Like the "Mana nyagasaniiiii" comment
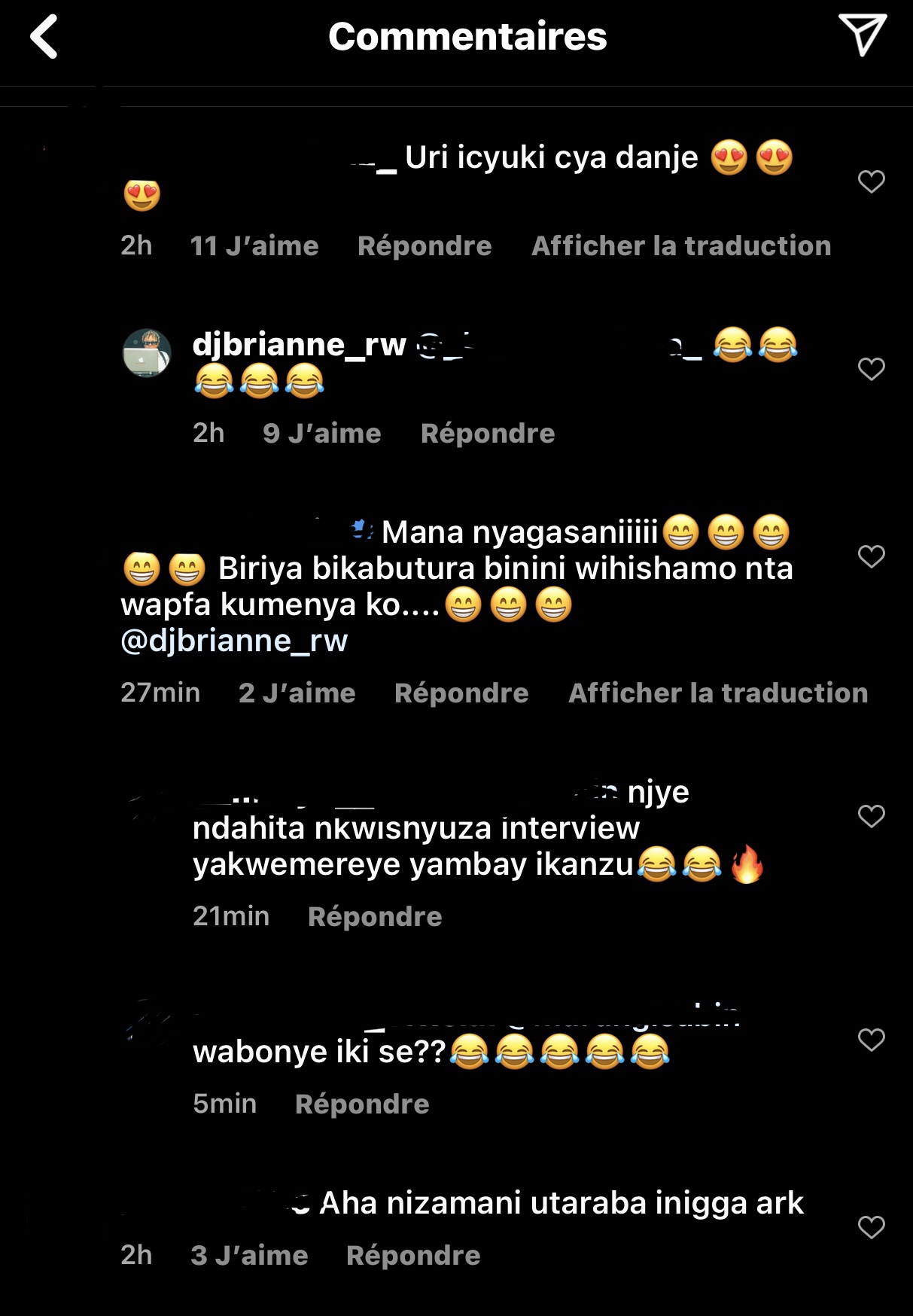 (x=871, y=556)
